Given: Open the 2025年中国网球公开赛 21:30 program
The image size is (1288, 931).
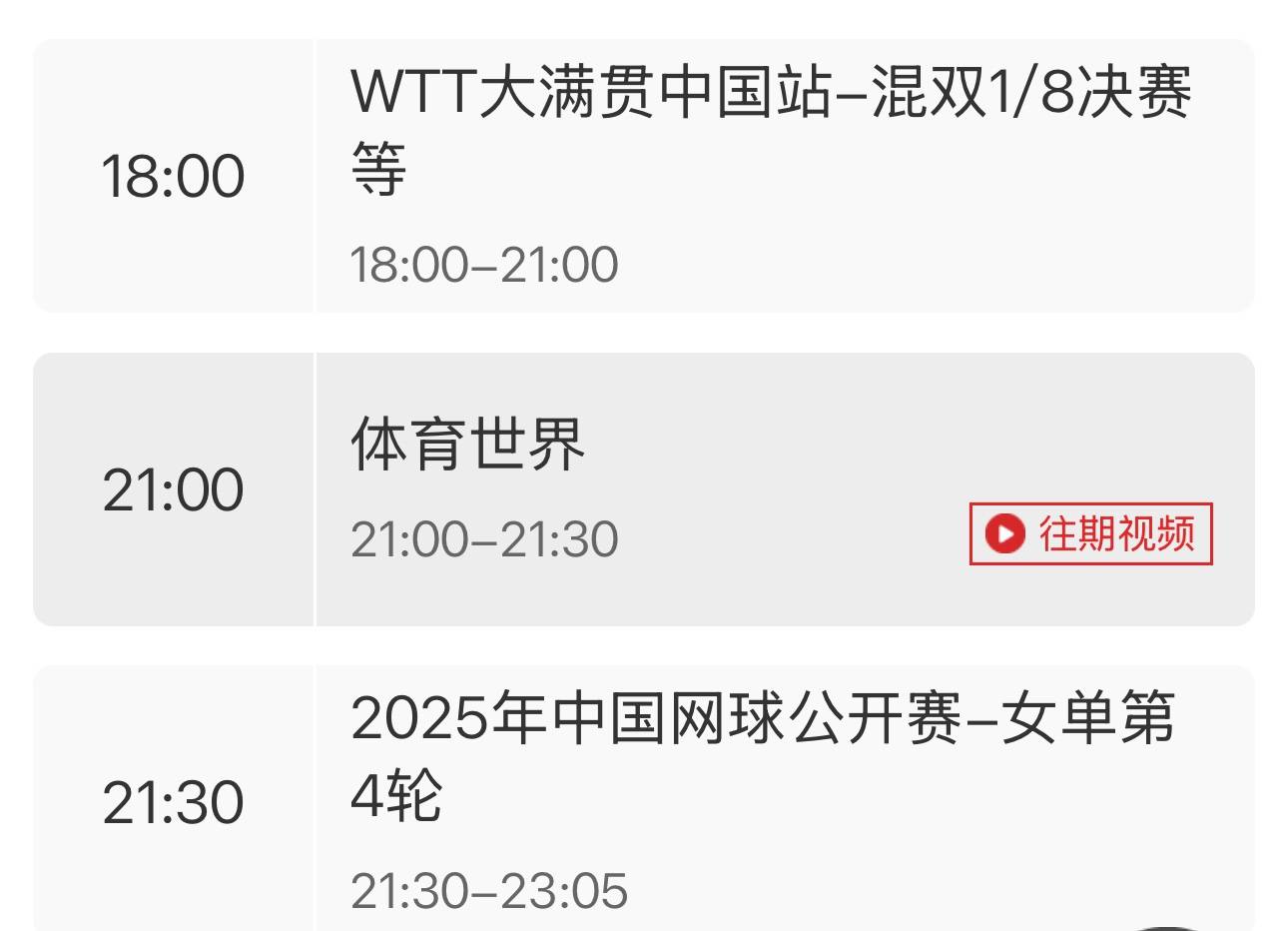Looking at the screenshot, I should coord(764,757).
